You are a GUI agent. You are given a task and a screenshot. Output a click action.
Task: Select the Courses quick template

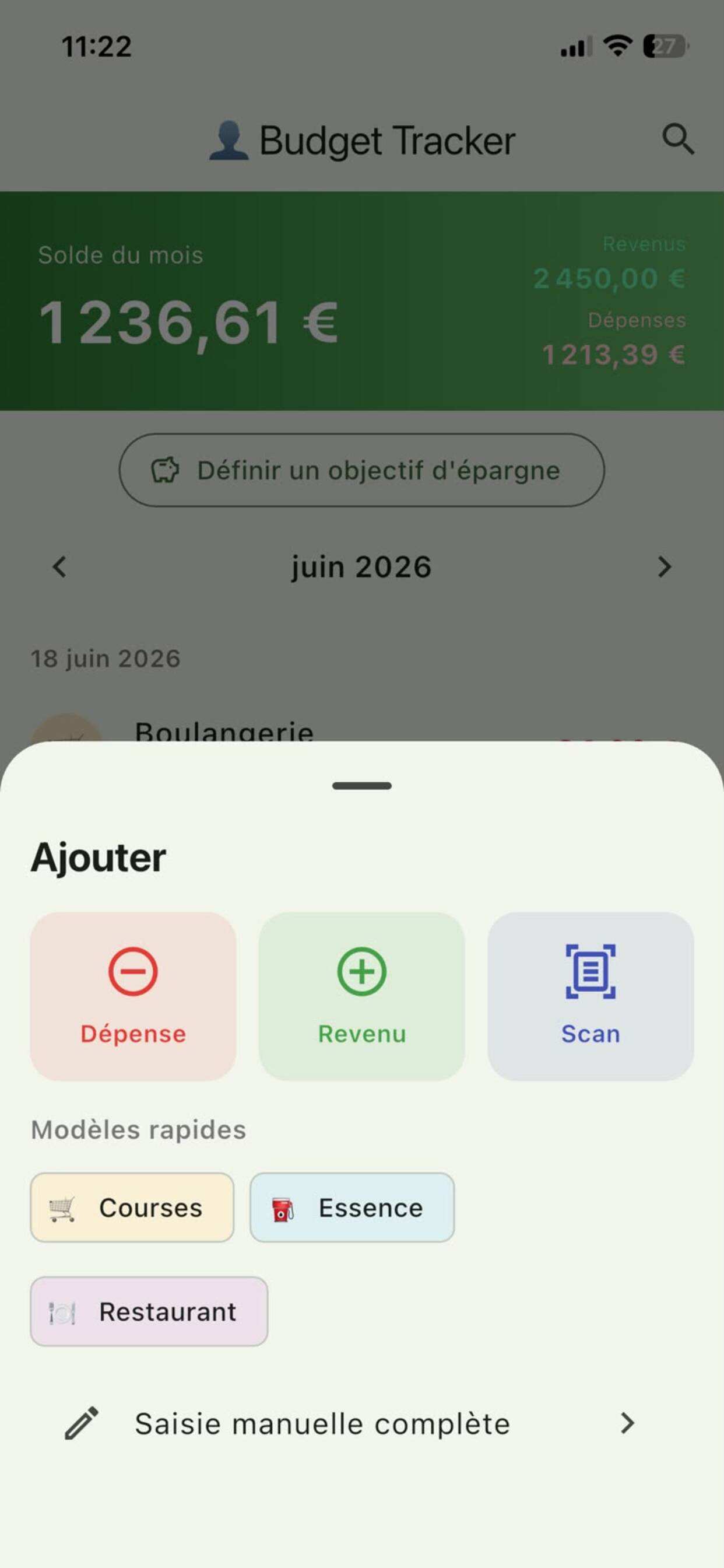132,1207
